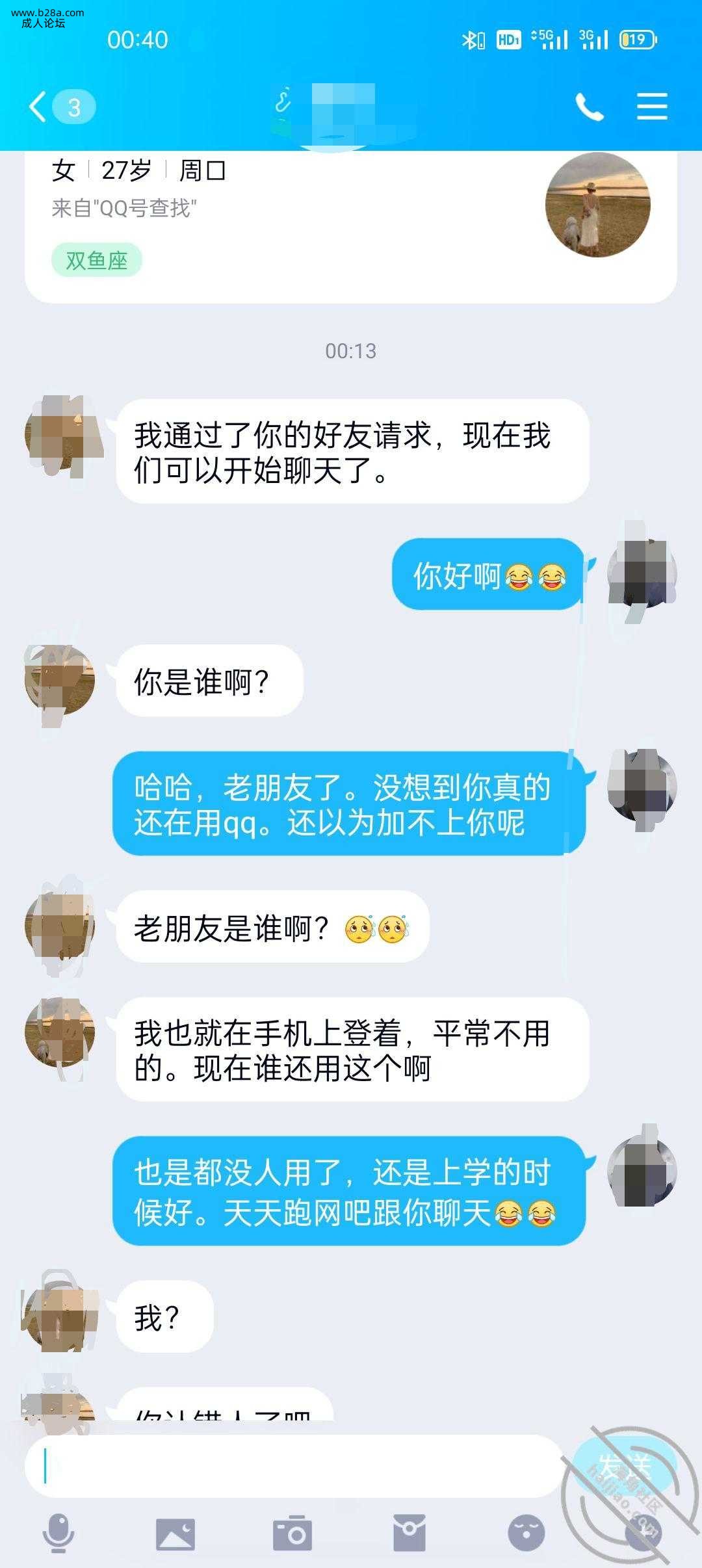Tap your own avatar beside 你好啊
The height and width of the screenshot is (1568, 702).
[x=642, y=573]
